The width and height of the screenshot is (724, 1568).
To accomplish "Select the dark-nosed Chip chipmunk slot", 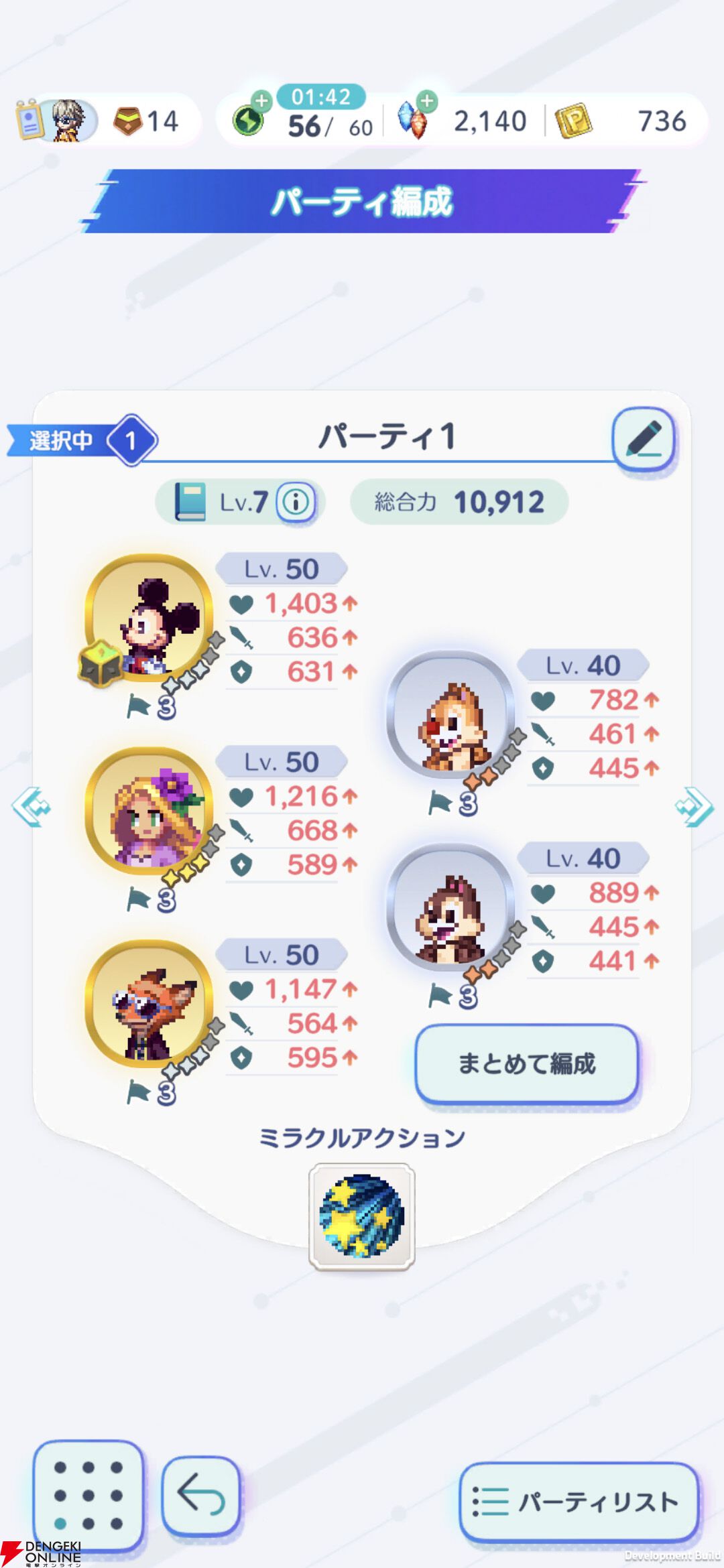I will tap(451, 909).
